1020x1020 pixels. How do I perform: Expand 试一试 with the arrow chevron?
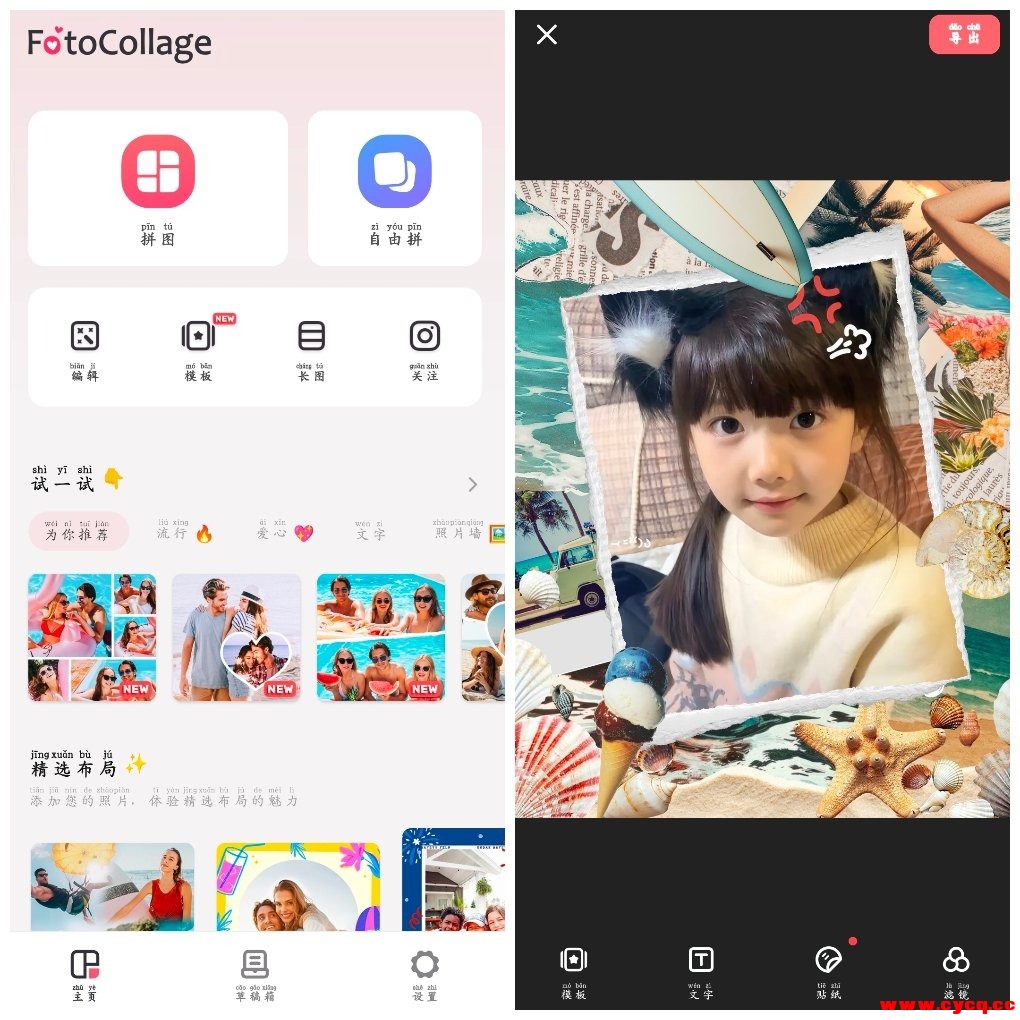(x=473, y=485)
